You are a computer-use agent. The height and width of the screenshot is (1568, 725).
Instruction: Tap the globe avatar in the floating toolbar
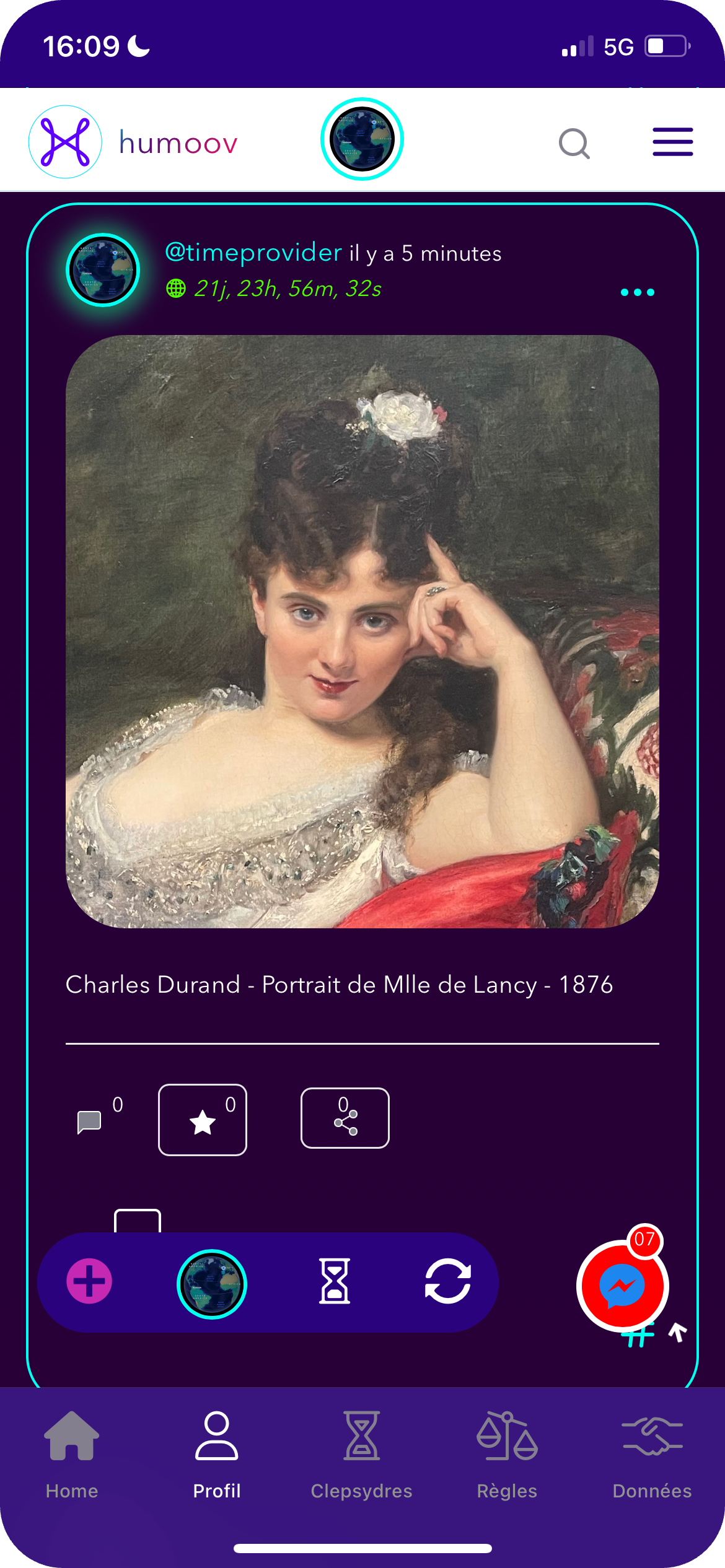[x=212, y=1284]
